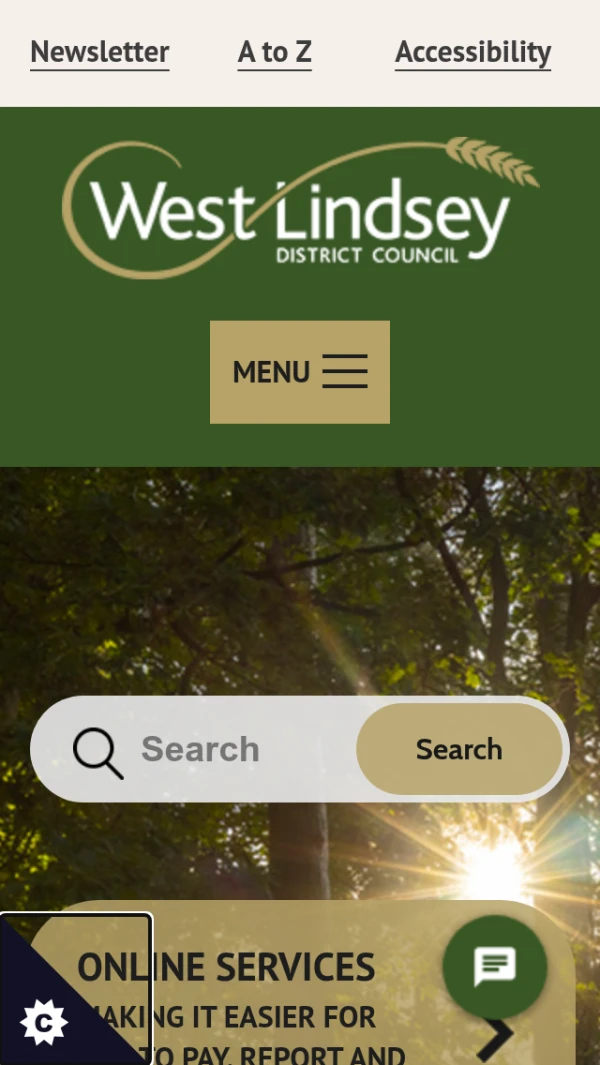Open the A to Z link
600x1065 pixels.
[x=275, y=52]
